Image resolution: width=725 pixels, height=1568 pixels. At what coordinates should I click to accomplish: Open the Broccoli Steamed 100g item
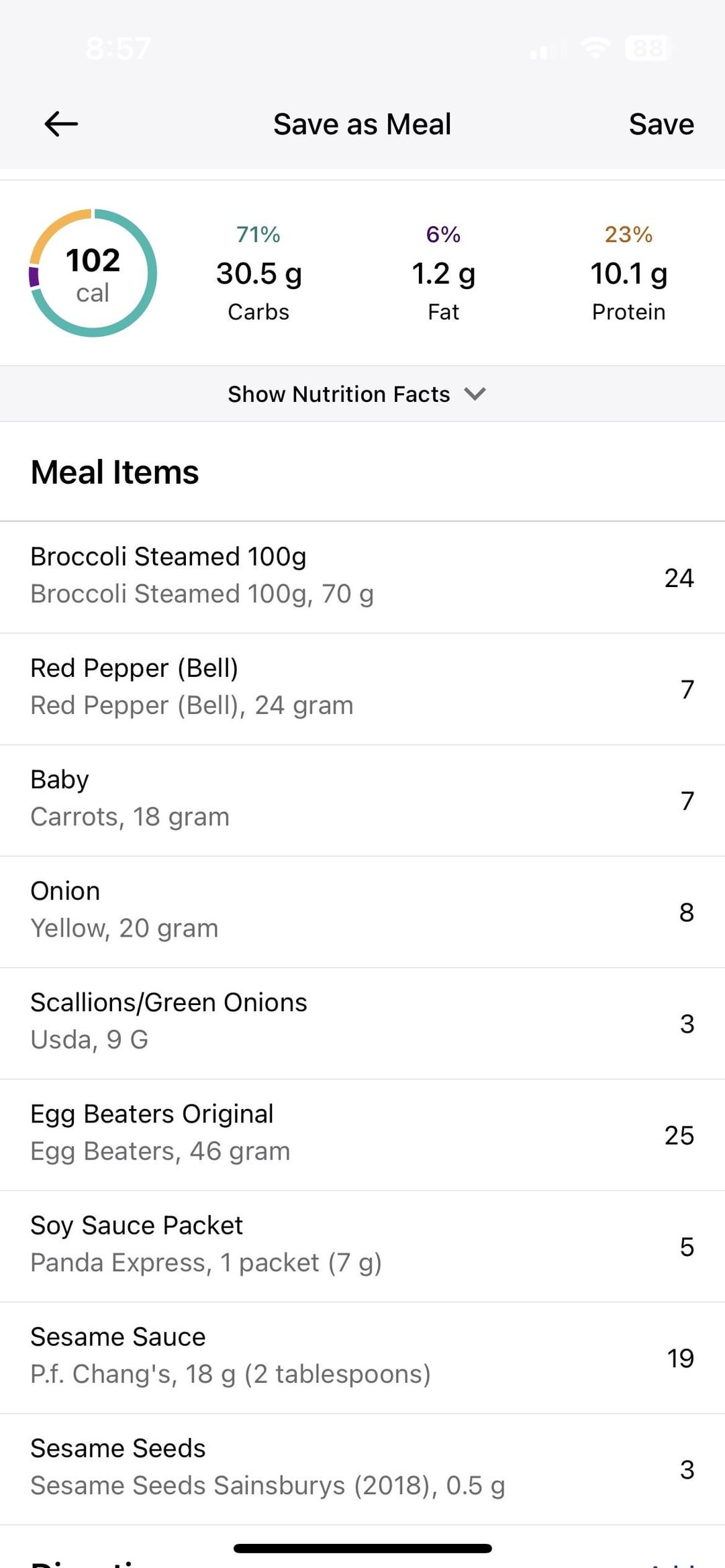pyautogui.click(x=362, y=578)
